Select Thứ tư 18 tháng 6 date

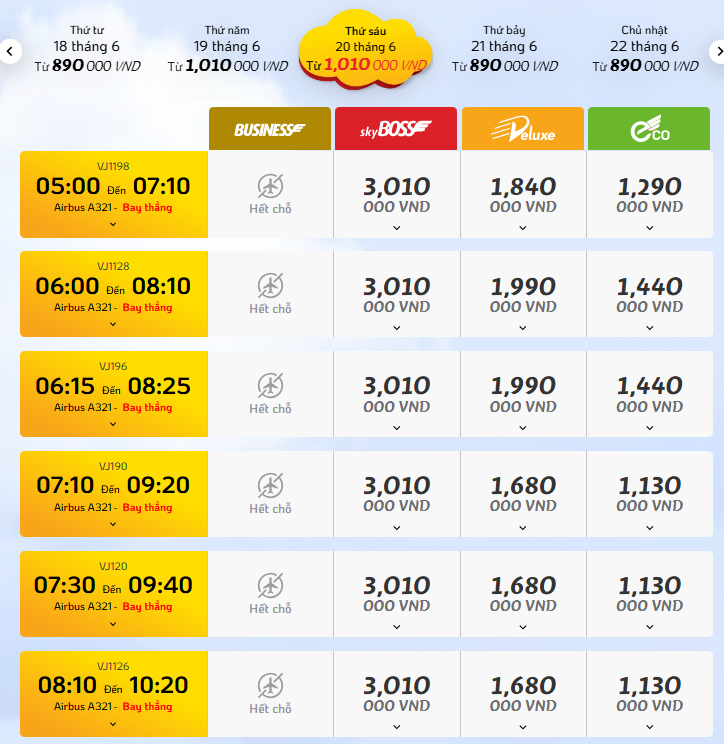(x=86, y=49)
